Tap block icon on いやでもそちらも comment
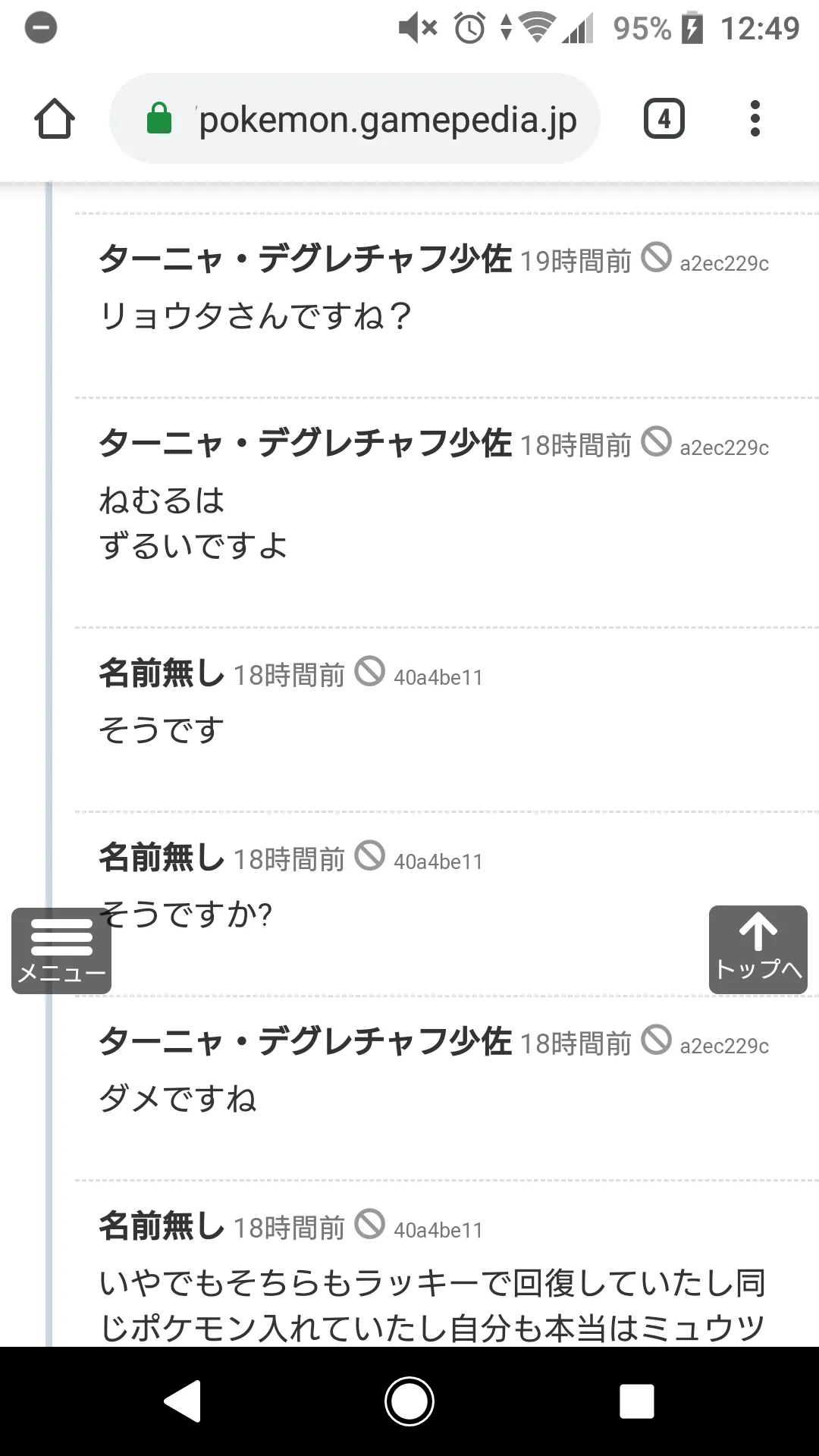 (x=370, y=1224)
